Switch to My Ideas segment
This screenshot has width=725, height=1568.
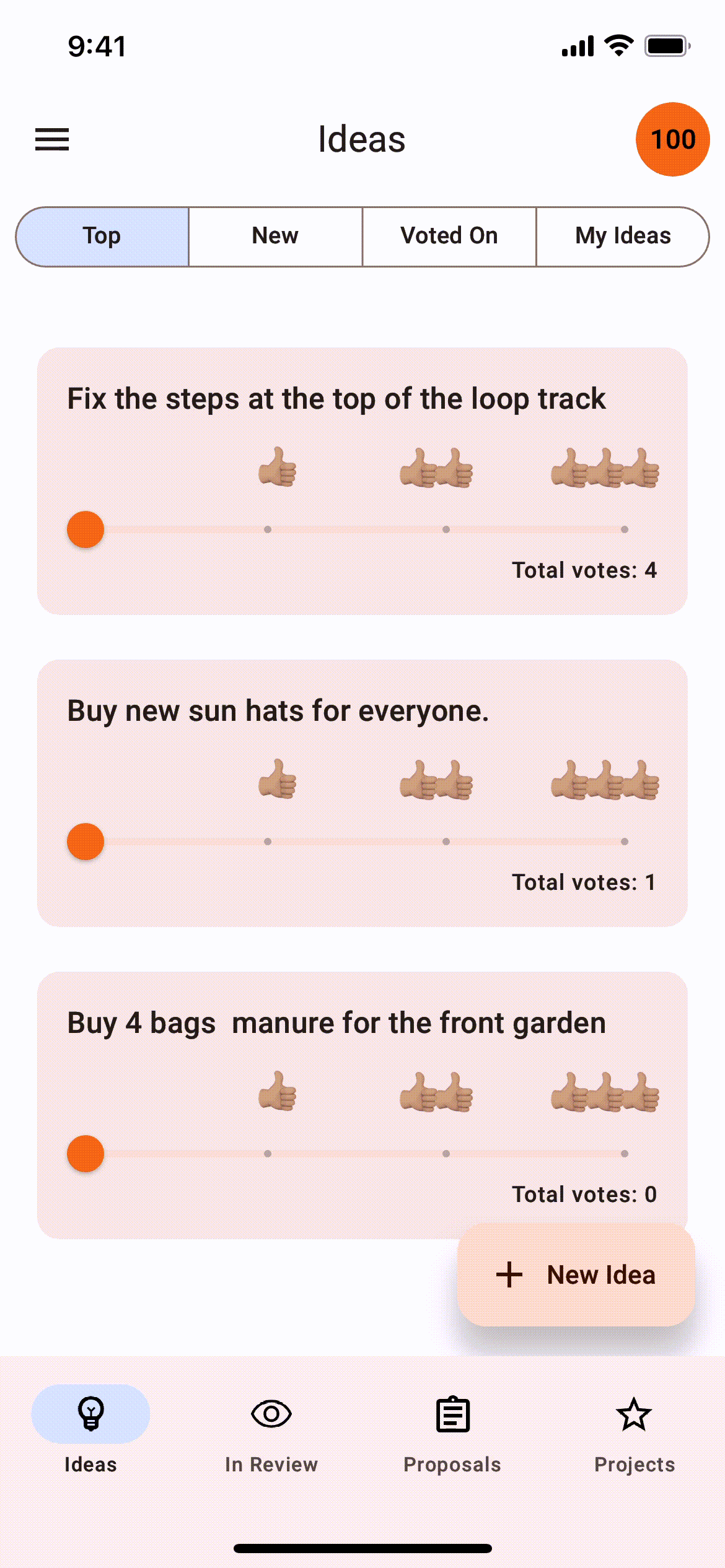(x=622, y=237)
